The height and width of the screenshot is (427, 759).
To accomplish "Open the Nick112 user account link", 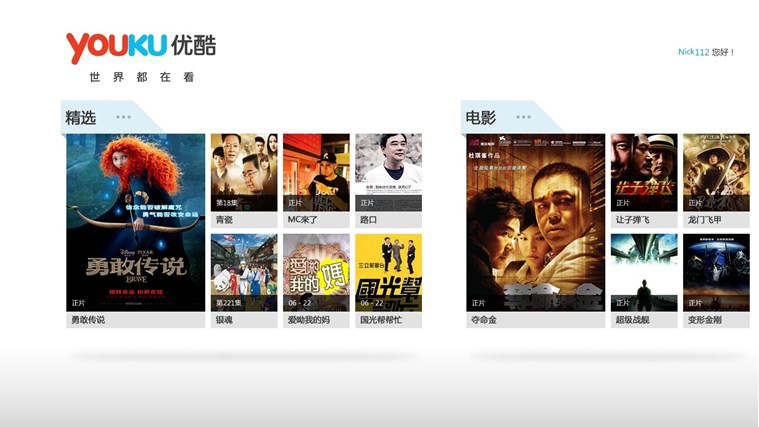I will (693, 52).
